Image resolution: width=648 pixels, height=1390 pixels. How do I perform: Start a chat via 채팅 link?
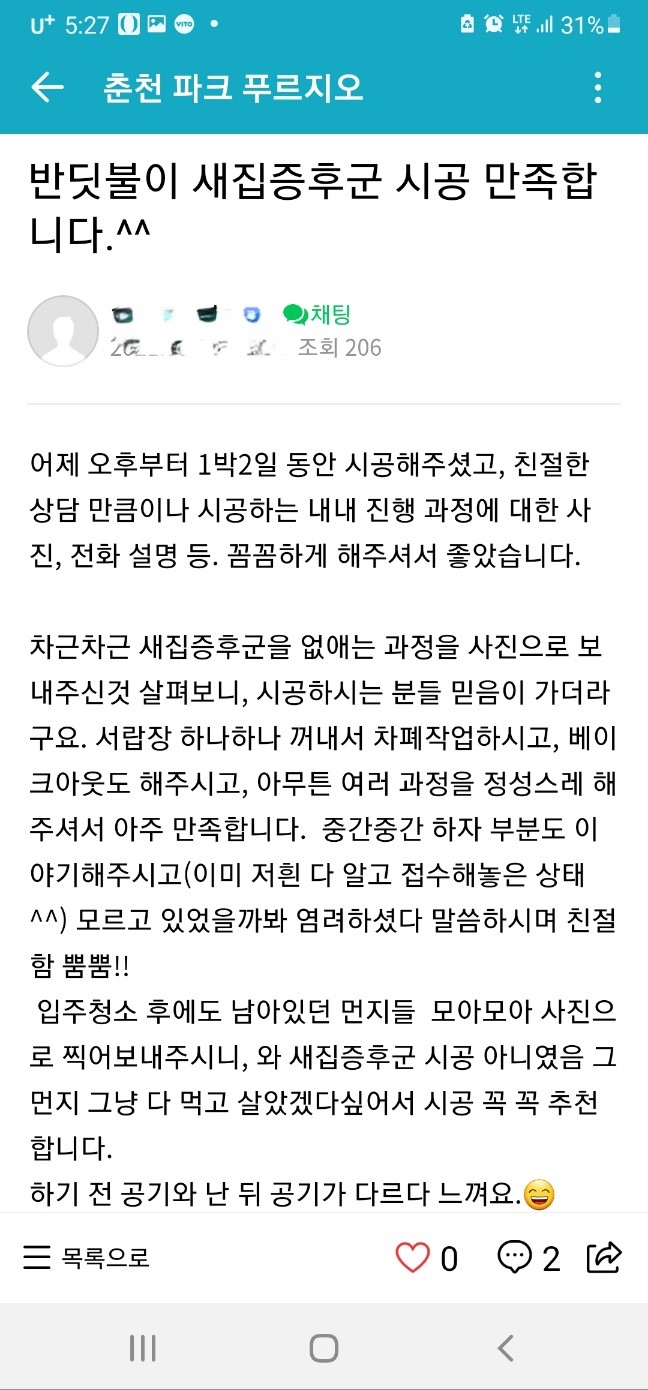click(317, 315)
